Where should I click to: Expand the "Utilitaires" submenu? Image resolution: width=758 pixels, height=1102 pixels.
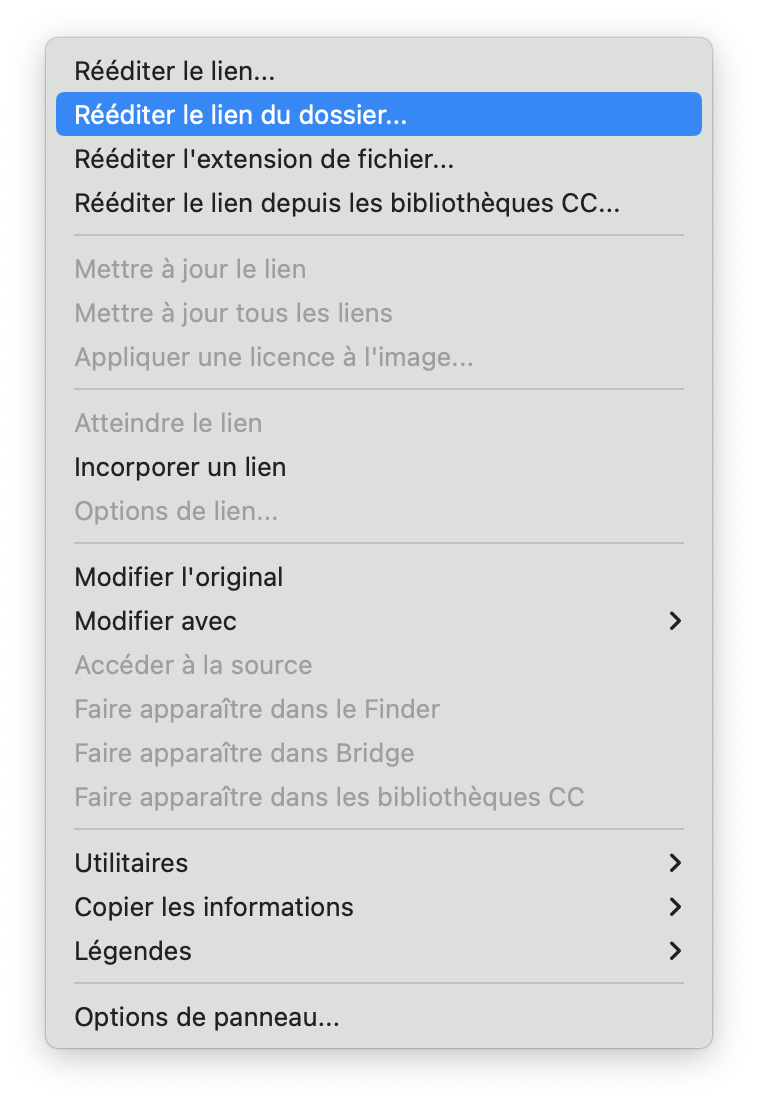click(130, 863)
